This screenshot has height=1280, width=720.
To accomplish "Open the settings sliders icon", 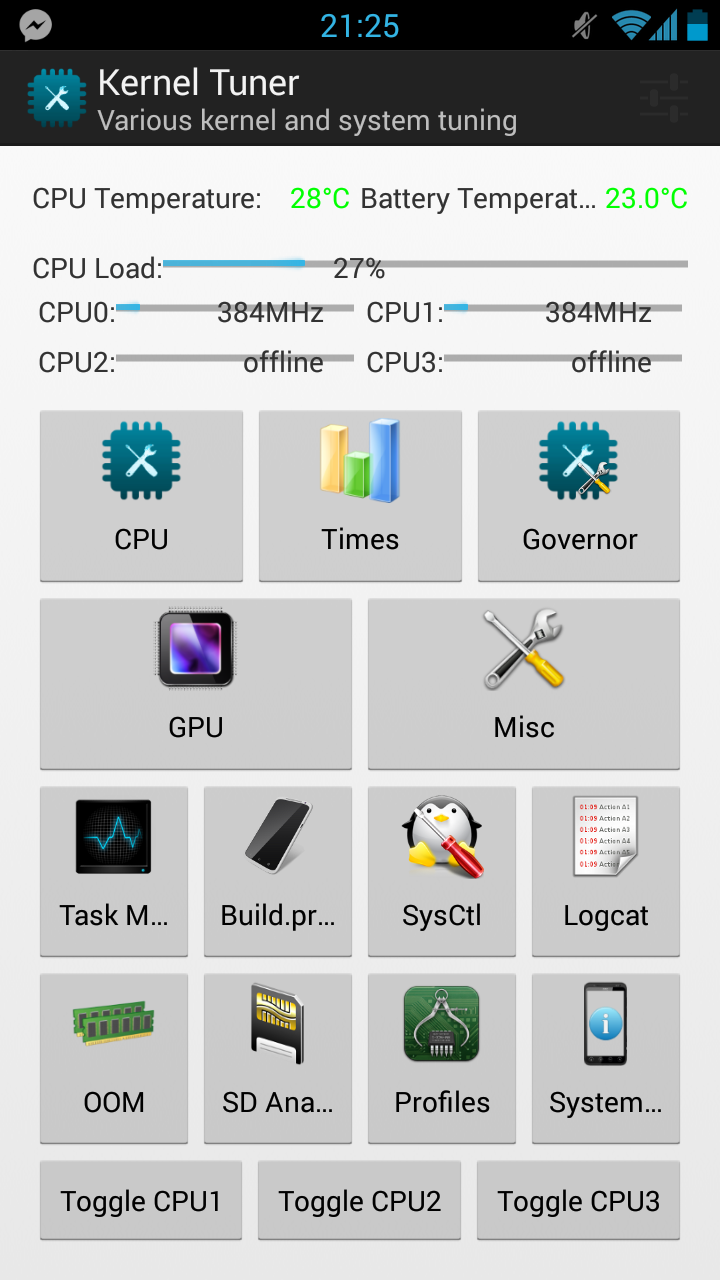I will click(664, 99).
